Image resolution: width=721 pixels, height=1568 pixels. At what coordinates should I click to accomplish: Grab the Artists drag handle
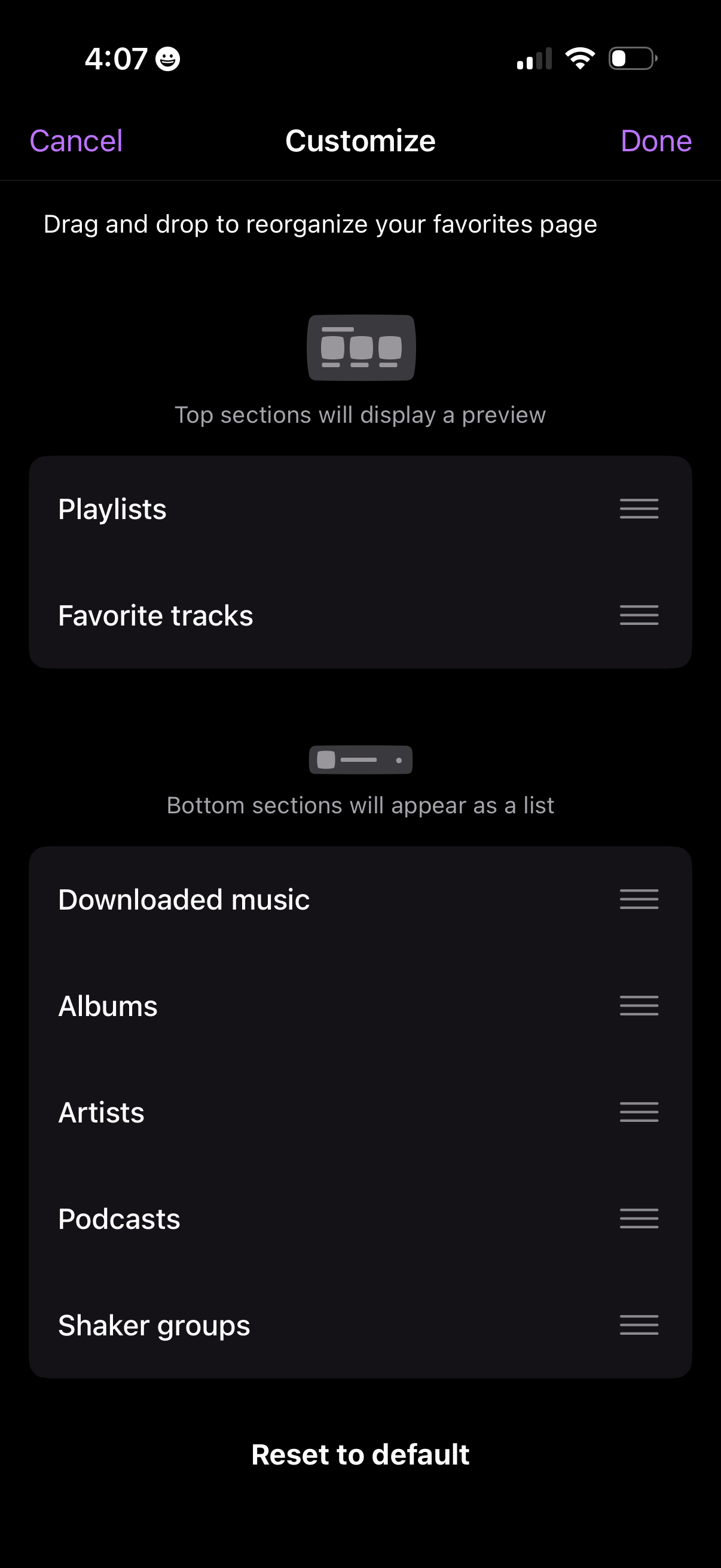point(638,1112)
